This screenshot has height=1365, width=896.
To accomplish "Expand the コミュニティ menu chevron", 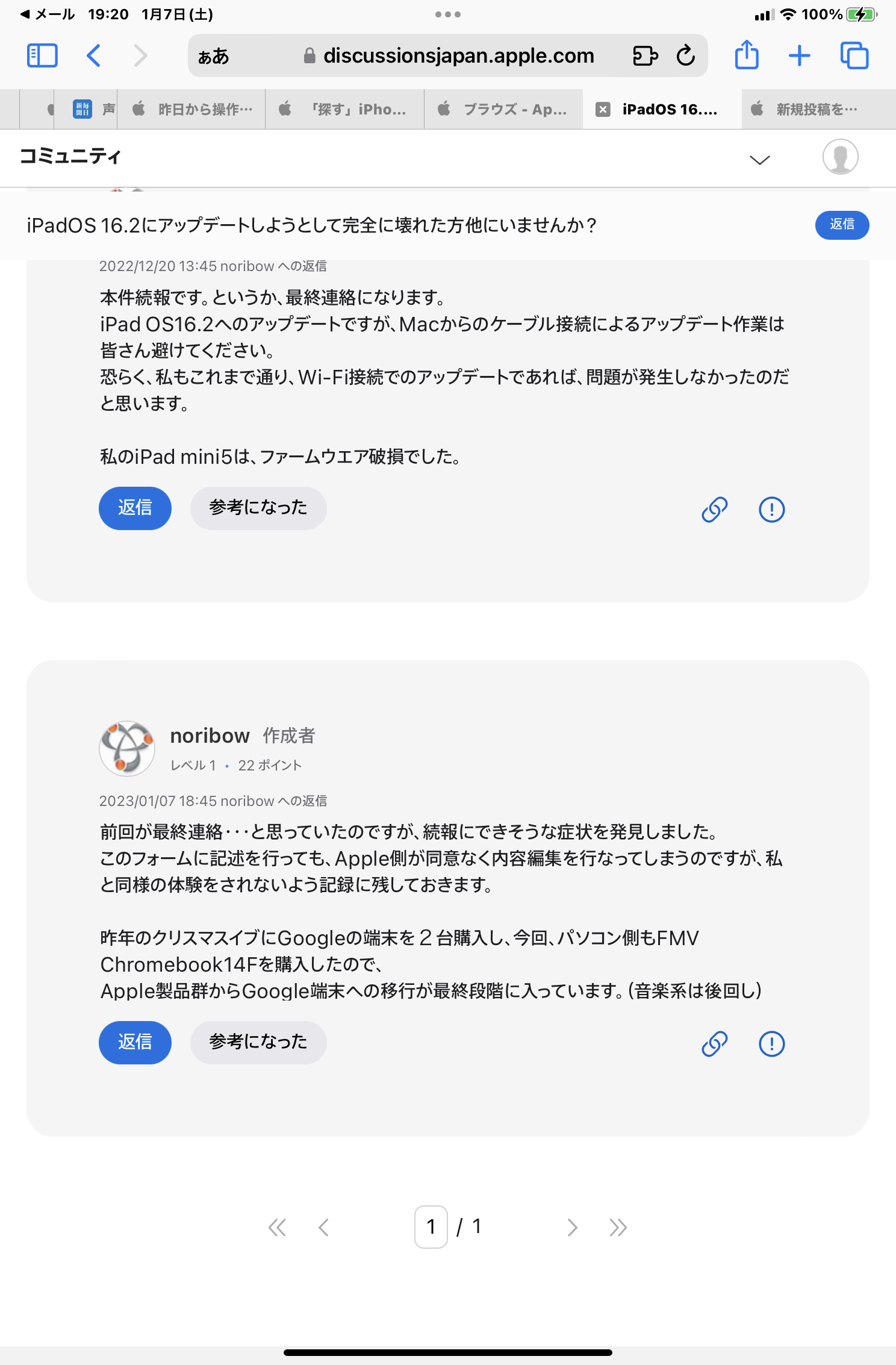I will tap(759, 160).
